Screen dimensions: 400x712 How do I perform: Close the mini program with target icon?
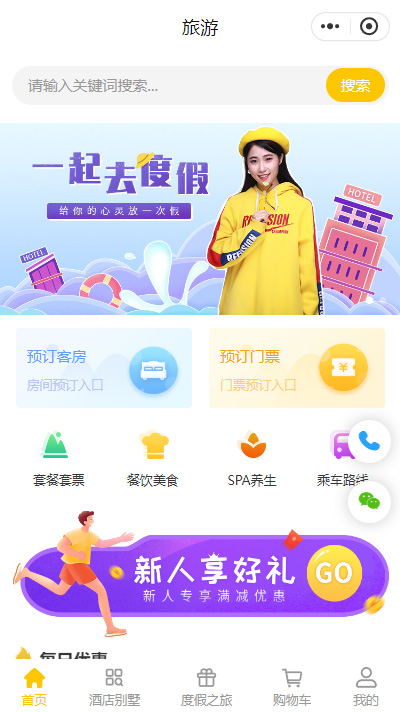click(x=369, y=27)
